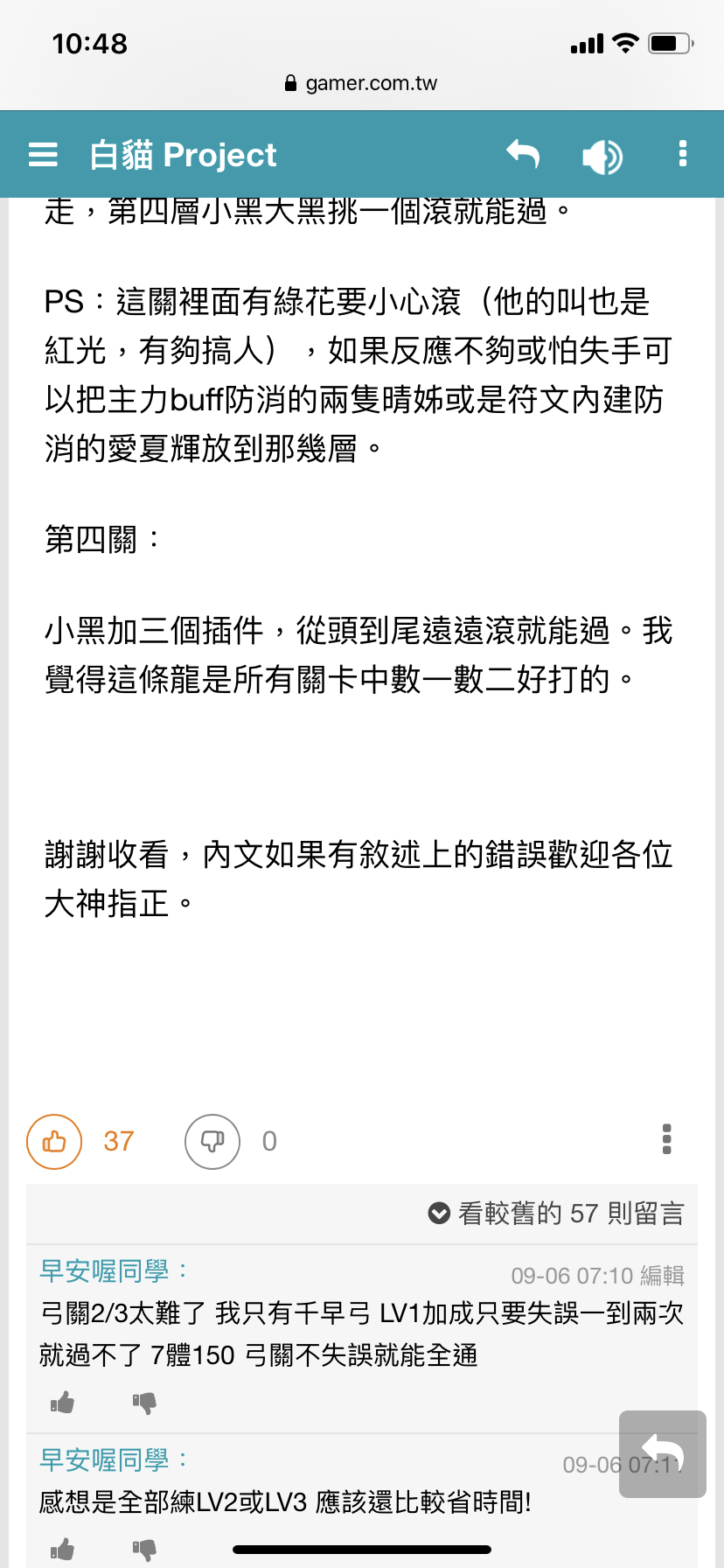The image size is (724, 1568).
Task: Tap the floating grey reply arrow button
Action: [x=663, y=1453]
